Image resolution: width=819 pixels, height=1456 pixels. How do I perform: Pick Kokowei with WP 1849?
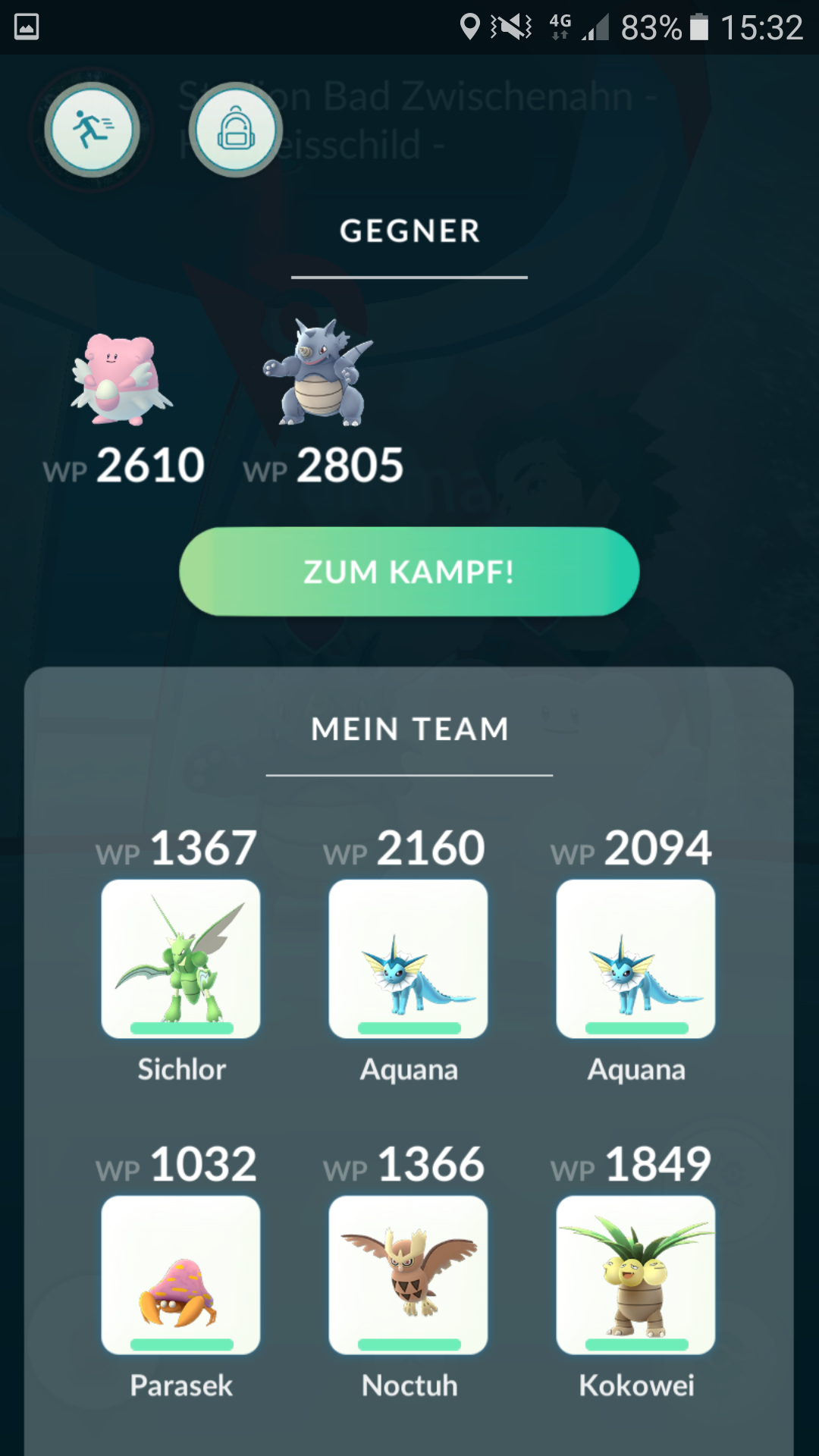point(635,1275)
